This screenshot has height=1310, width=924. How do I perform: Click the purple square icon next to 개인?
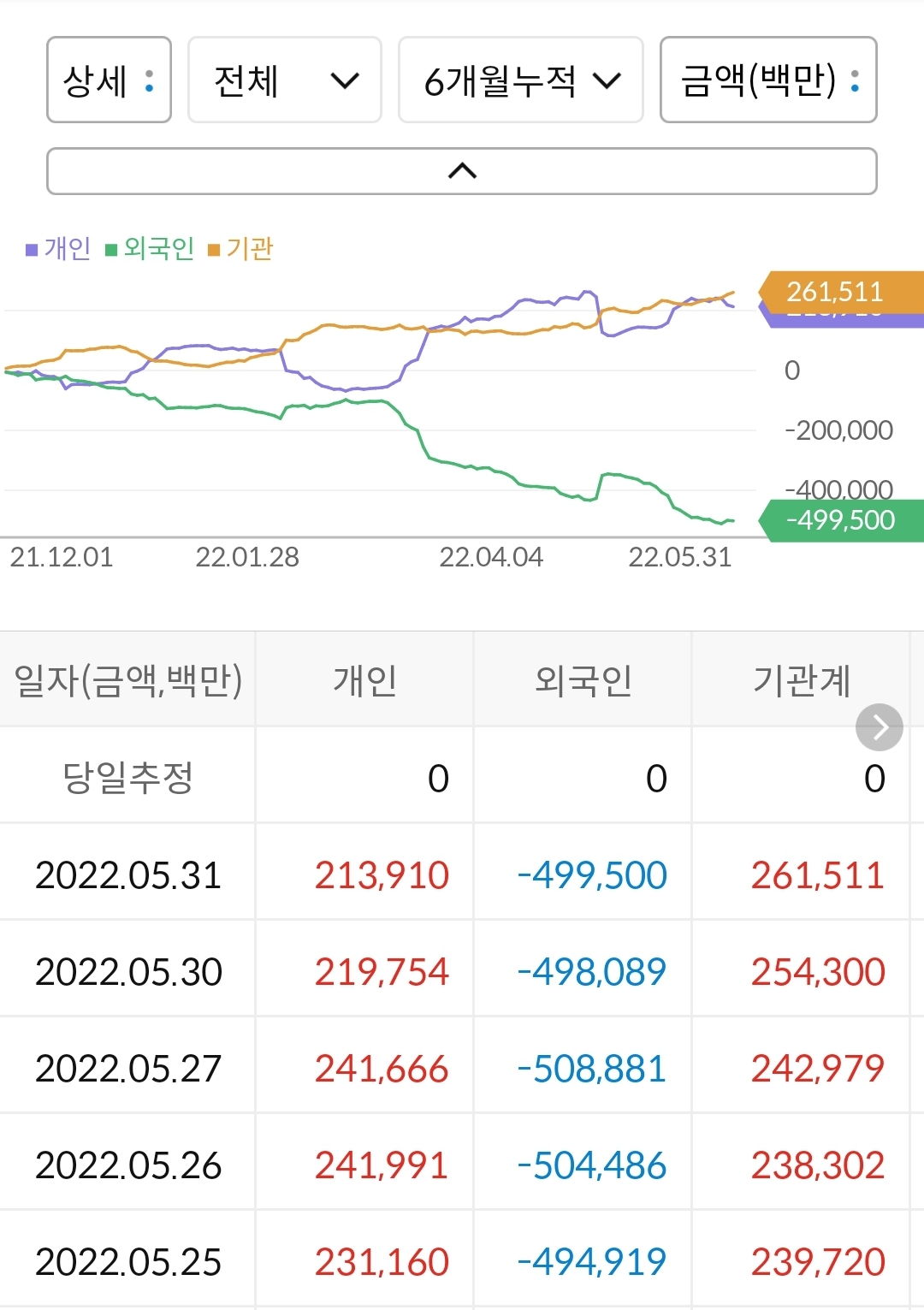(31, 249)
